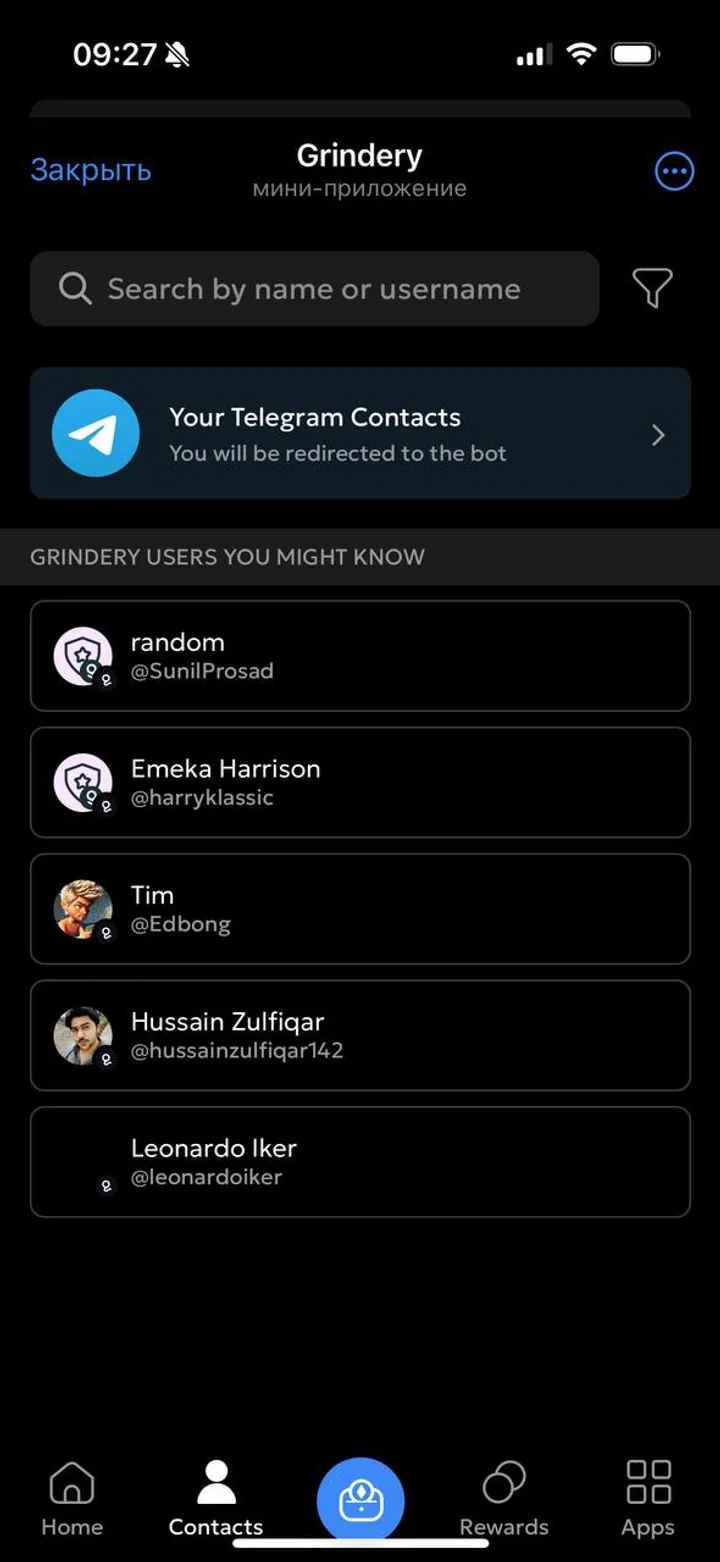
Task: Select Hussain Zulfiqar from the list
Action: coord(360,1035)
